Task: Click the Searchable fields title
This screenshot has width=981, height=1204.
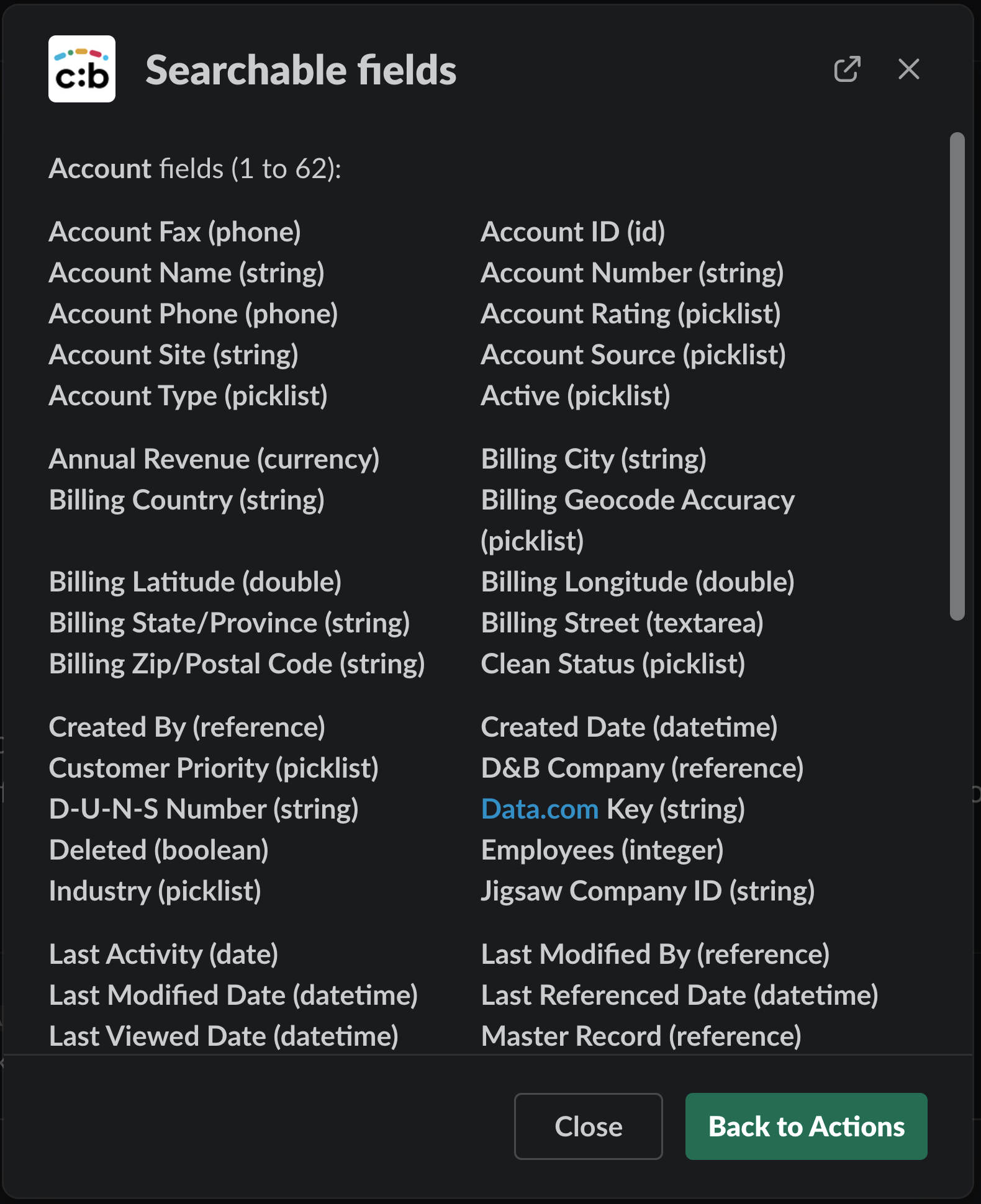Action: pos(300,70)
